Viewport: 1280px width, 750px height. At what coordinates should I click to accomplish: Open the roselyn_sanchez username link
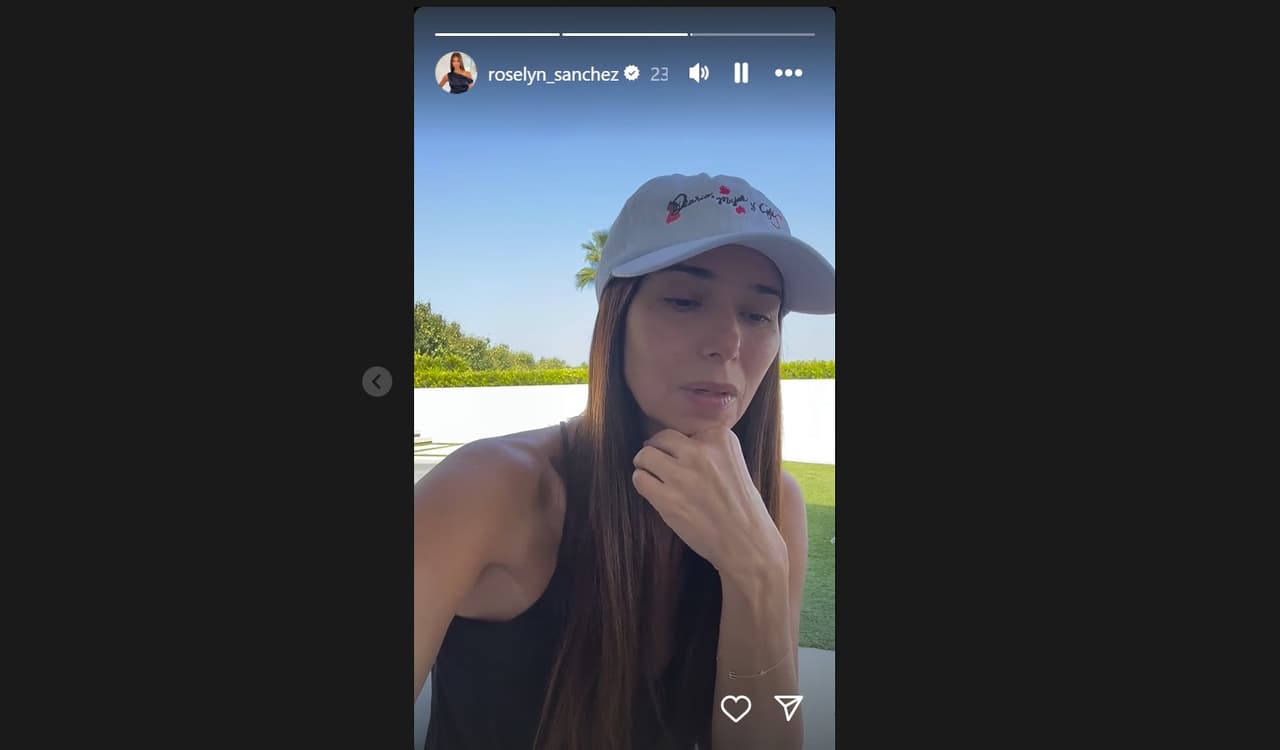[552, 74]
